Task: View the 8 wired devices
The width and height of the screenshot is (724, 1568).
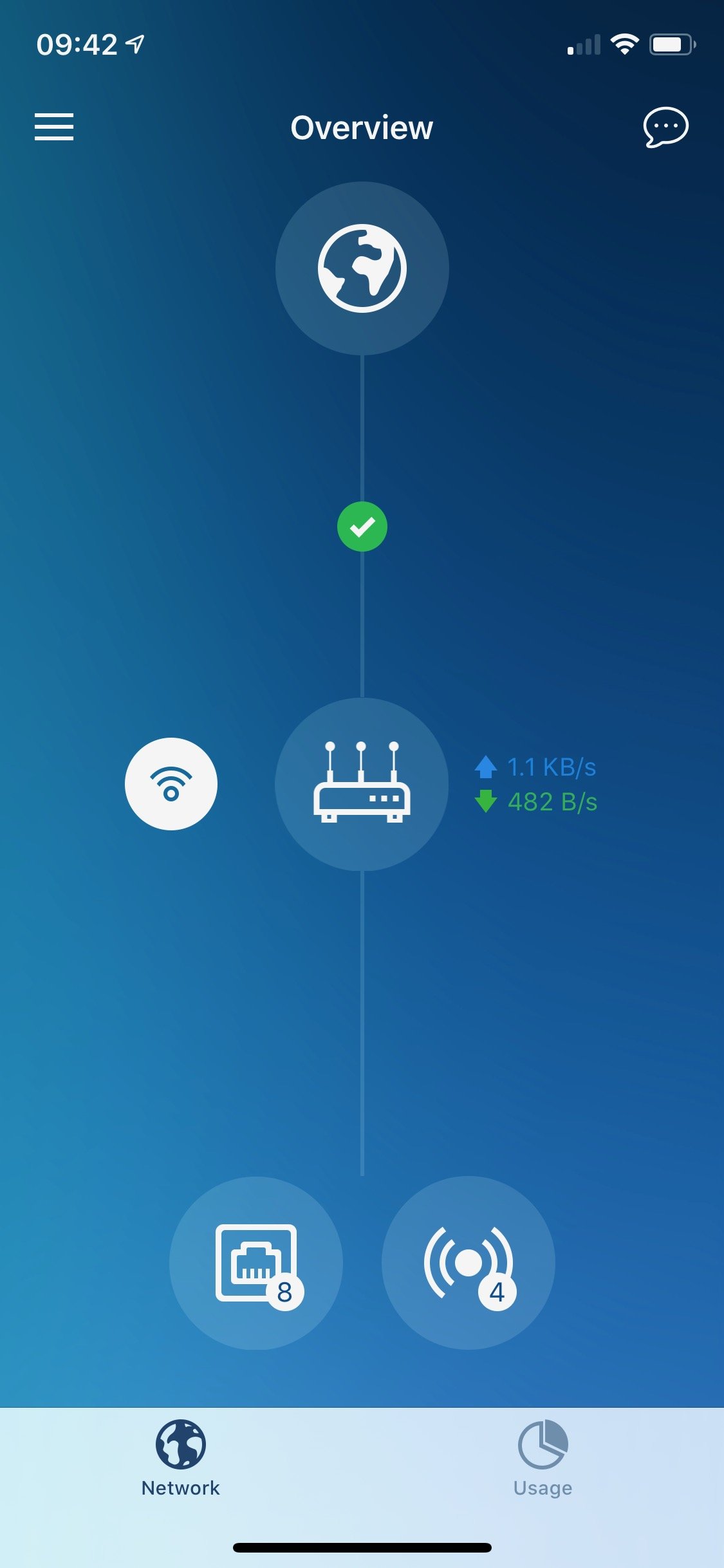Action: click(x=256, y=1263)
